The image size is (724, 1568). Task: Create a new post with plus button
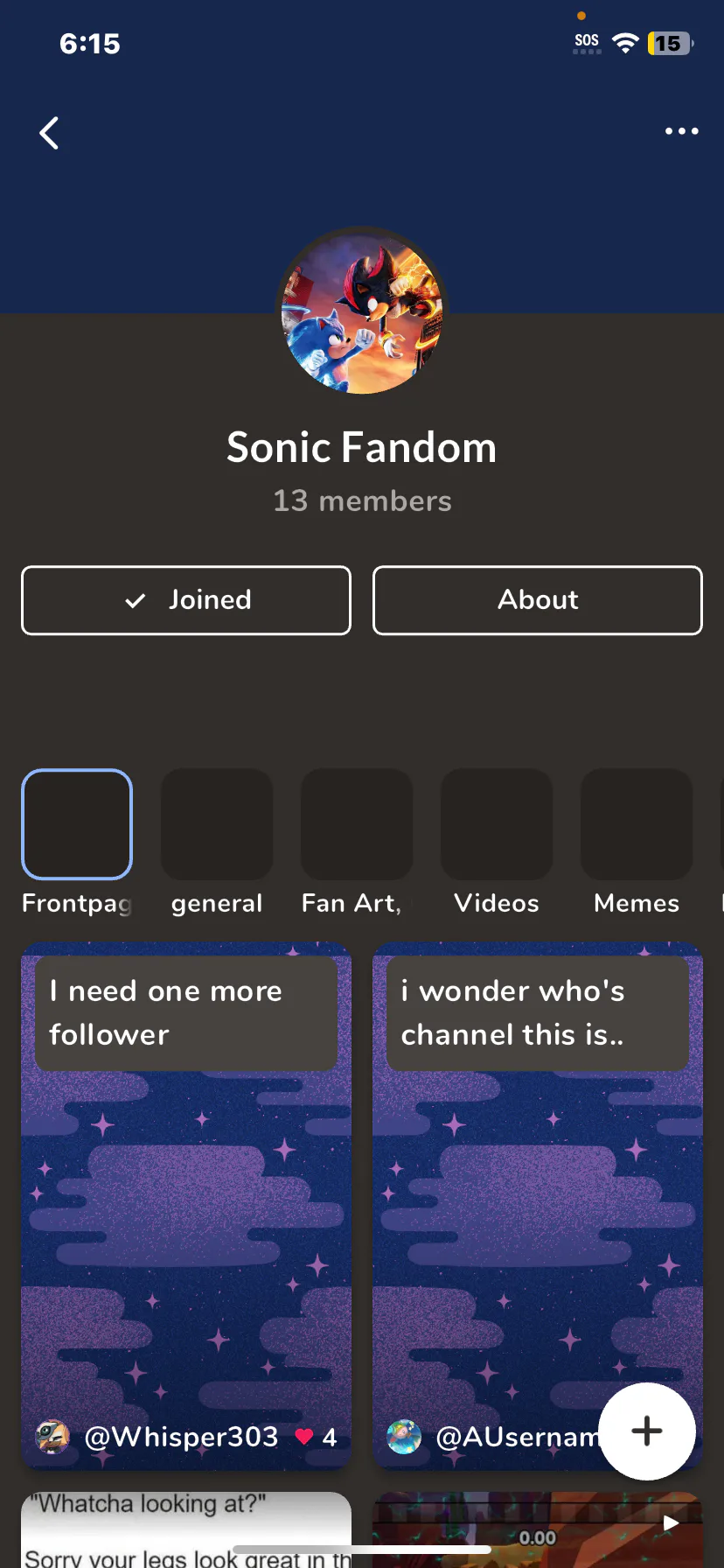tap(647, 1431)
